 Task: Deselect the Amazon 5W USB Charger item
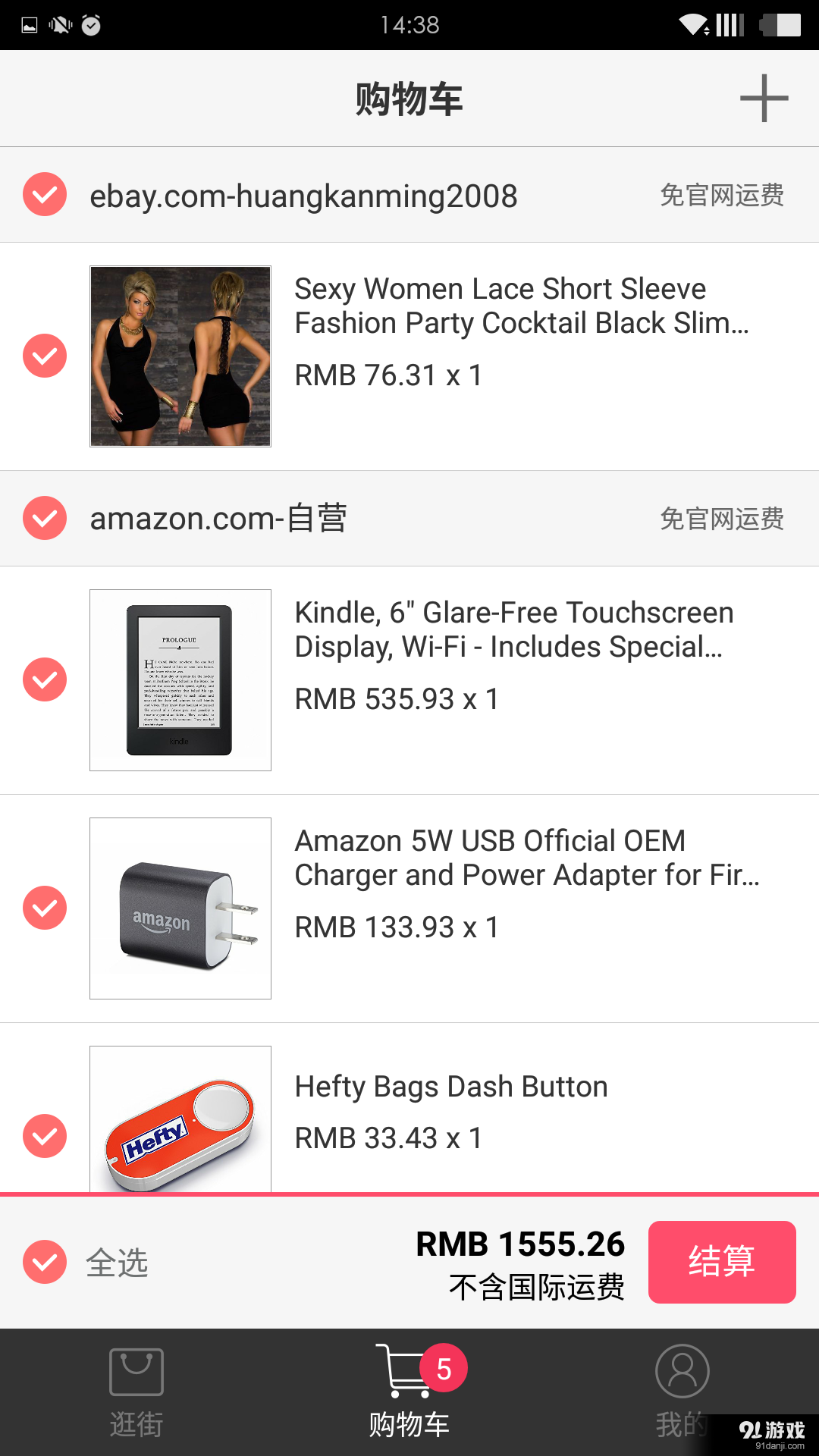(45, 908)
